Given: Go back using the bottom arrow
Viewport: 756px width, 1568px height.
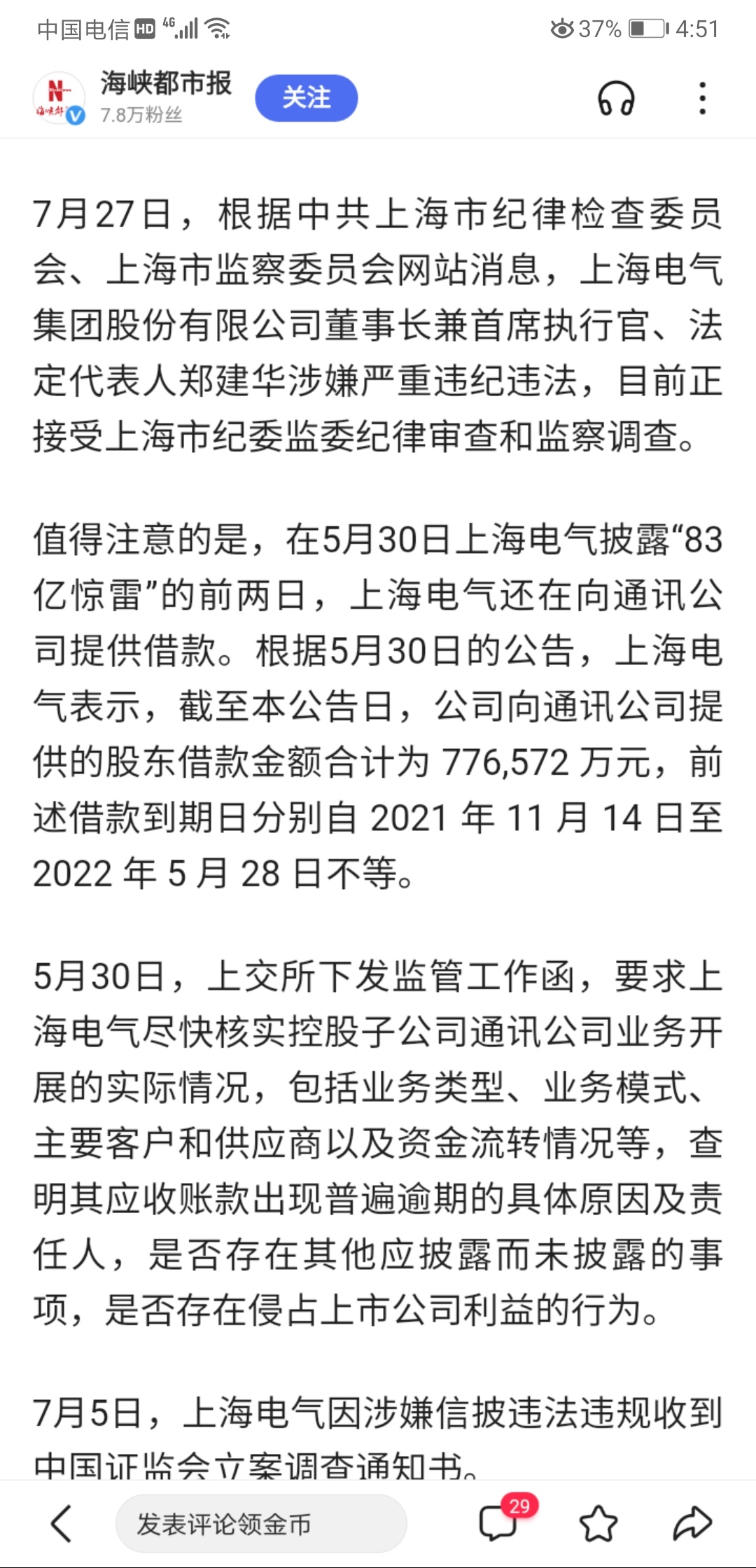Looking at the screenshot, I should coord(62,1523).
